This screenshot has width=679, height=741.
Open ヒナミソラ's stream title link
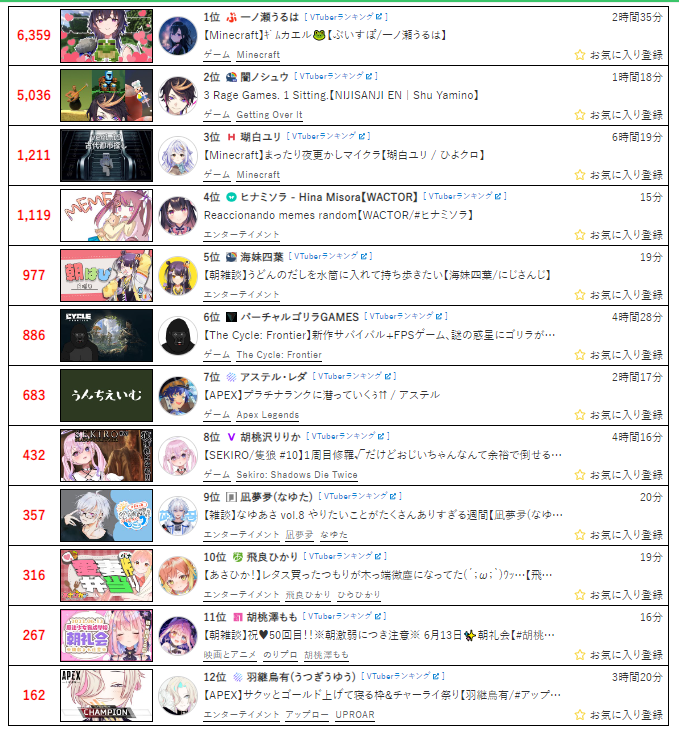[337, 215]
